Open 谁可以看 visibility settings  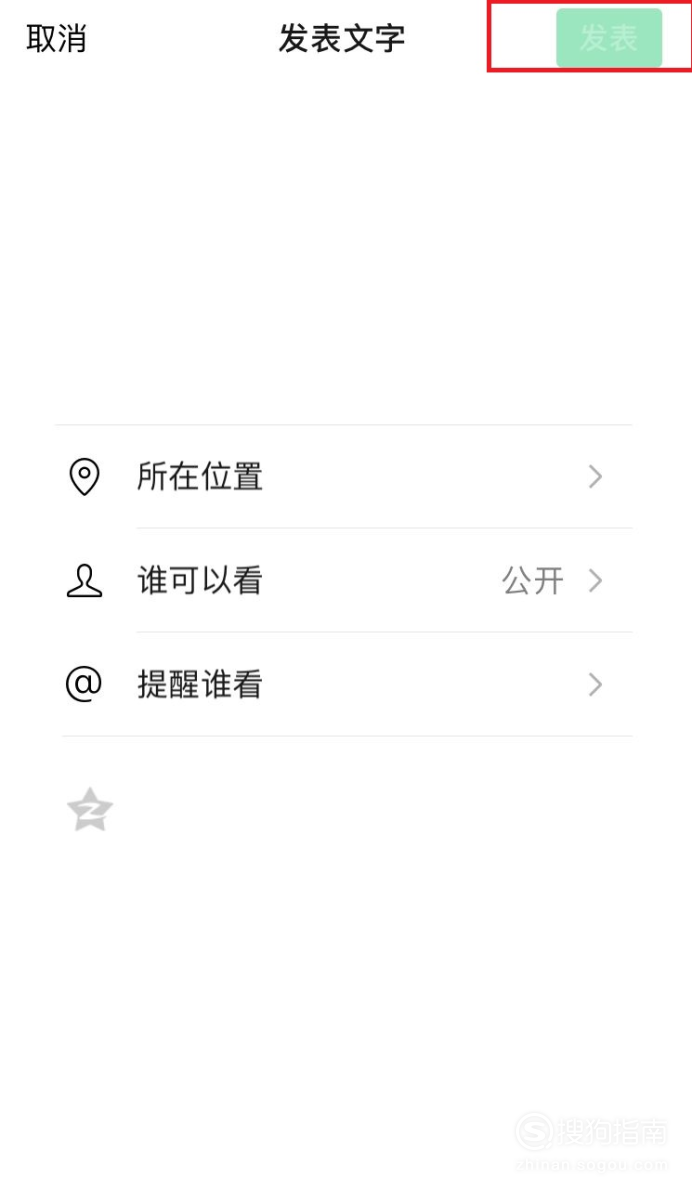click(x=343, y=580)
